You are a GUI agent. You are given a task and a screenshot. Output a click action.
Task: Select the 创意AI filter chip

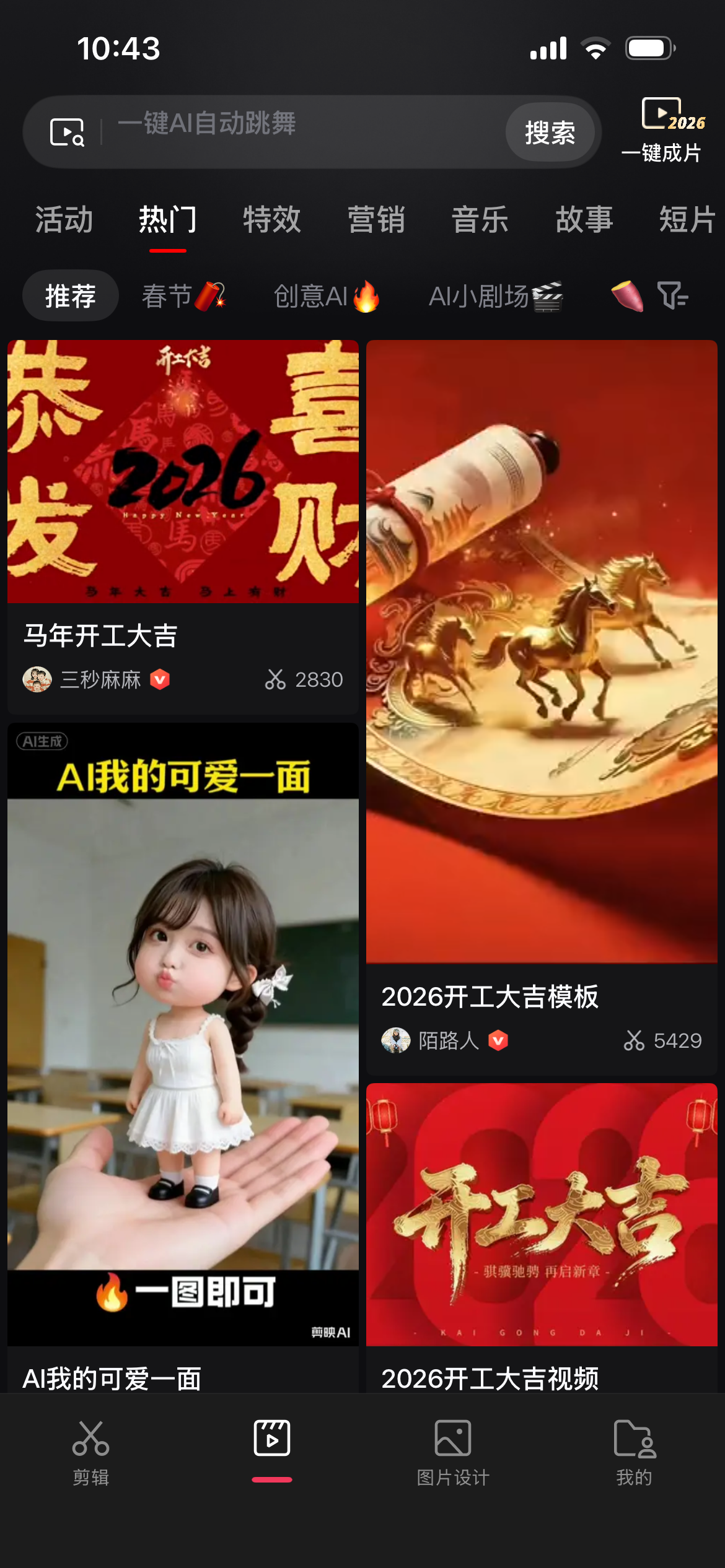pyautogui.click(x=328, y=295)
